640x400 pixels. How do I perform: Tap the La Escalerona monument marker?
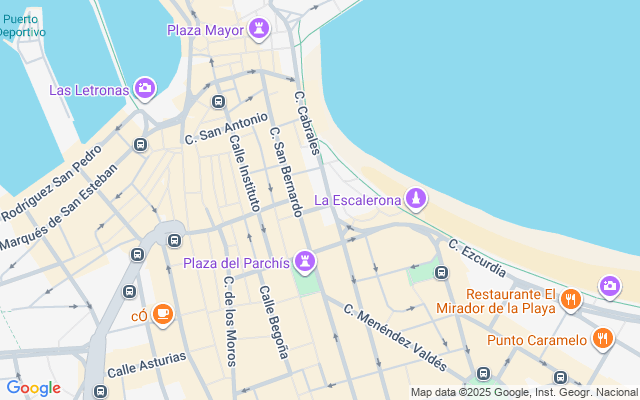click(x=415, y=200)
